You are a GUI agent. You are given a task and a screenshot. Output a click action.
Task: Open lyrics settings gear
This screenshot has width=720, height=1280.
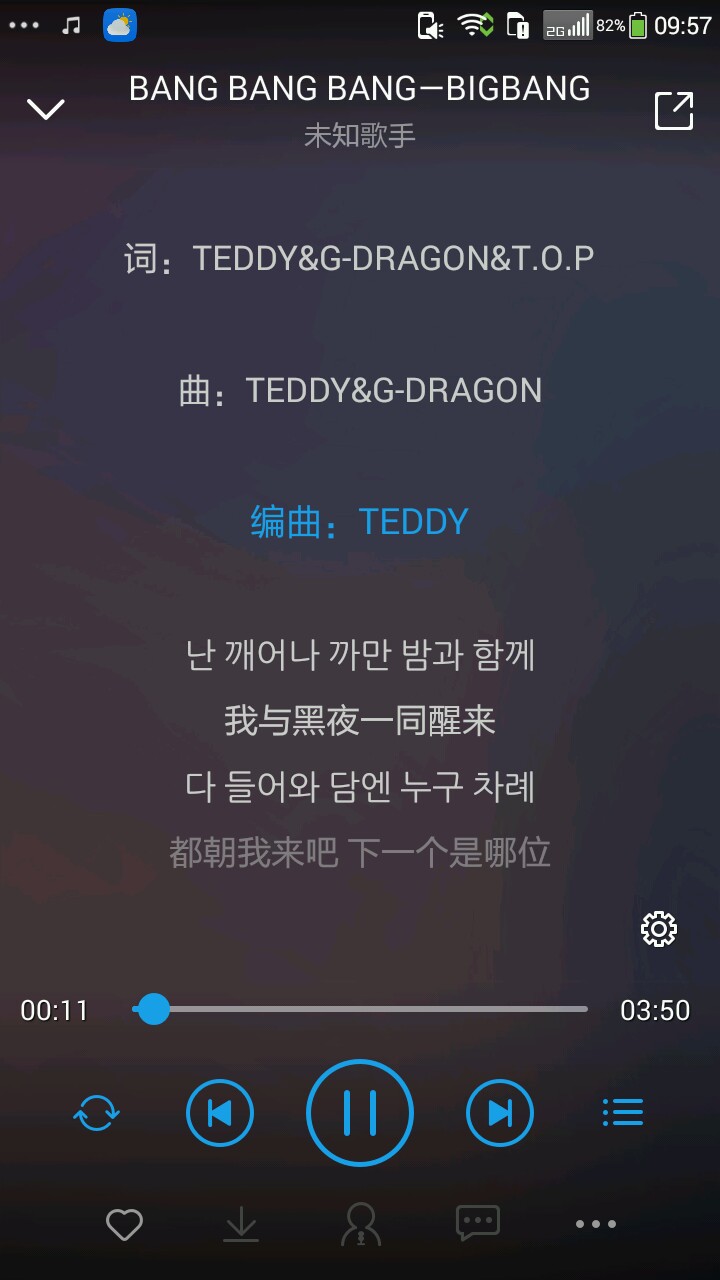[658, 929]
